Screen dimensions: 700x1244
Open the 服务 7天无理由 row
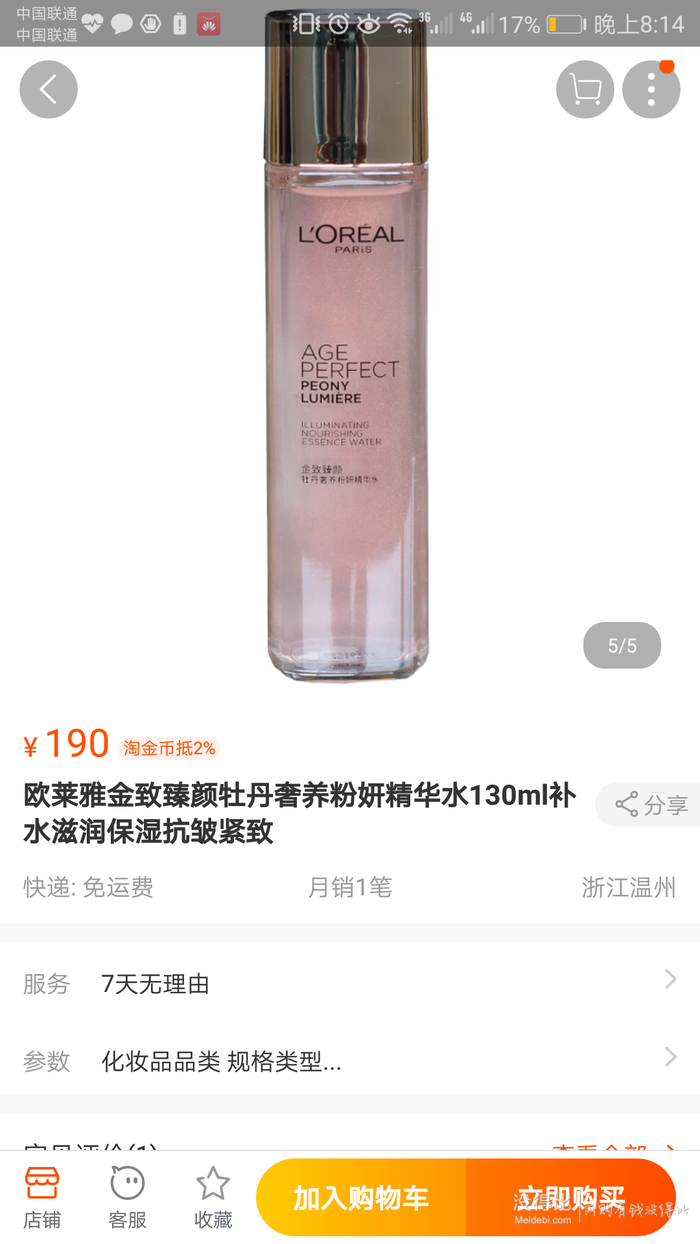(350, 983)
